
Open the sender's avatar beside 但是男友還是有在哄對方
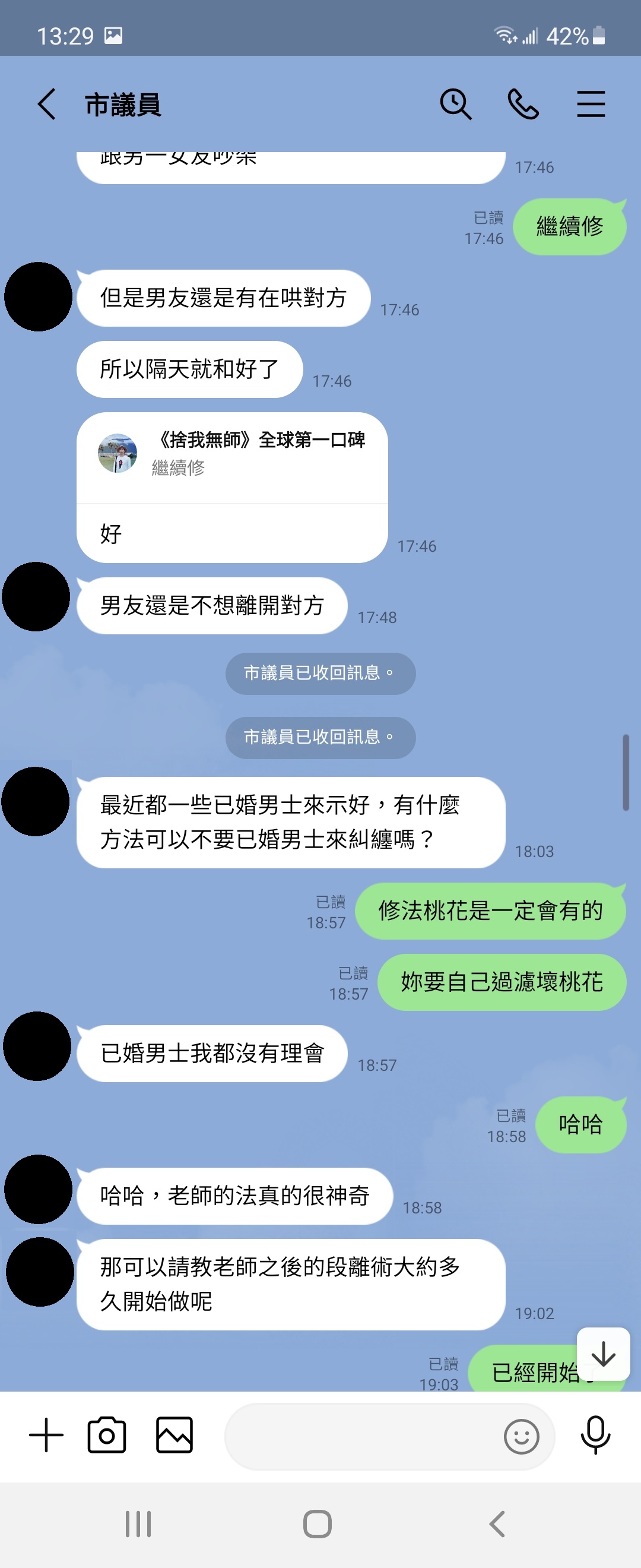pyautogui.click(x=39, y=297)
